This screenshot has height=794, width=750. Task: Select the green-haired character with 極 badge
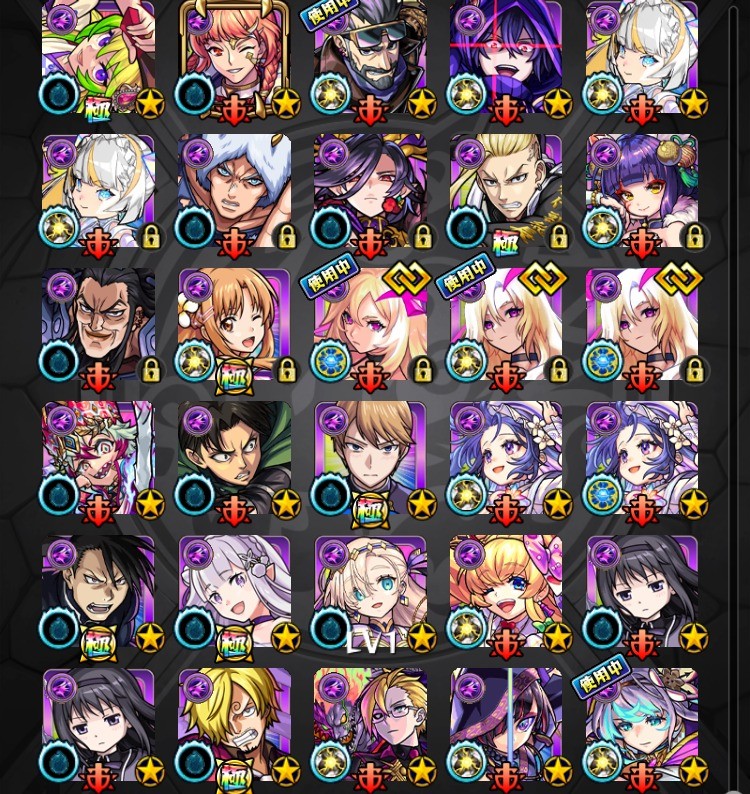point(98,60)
